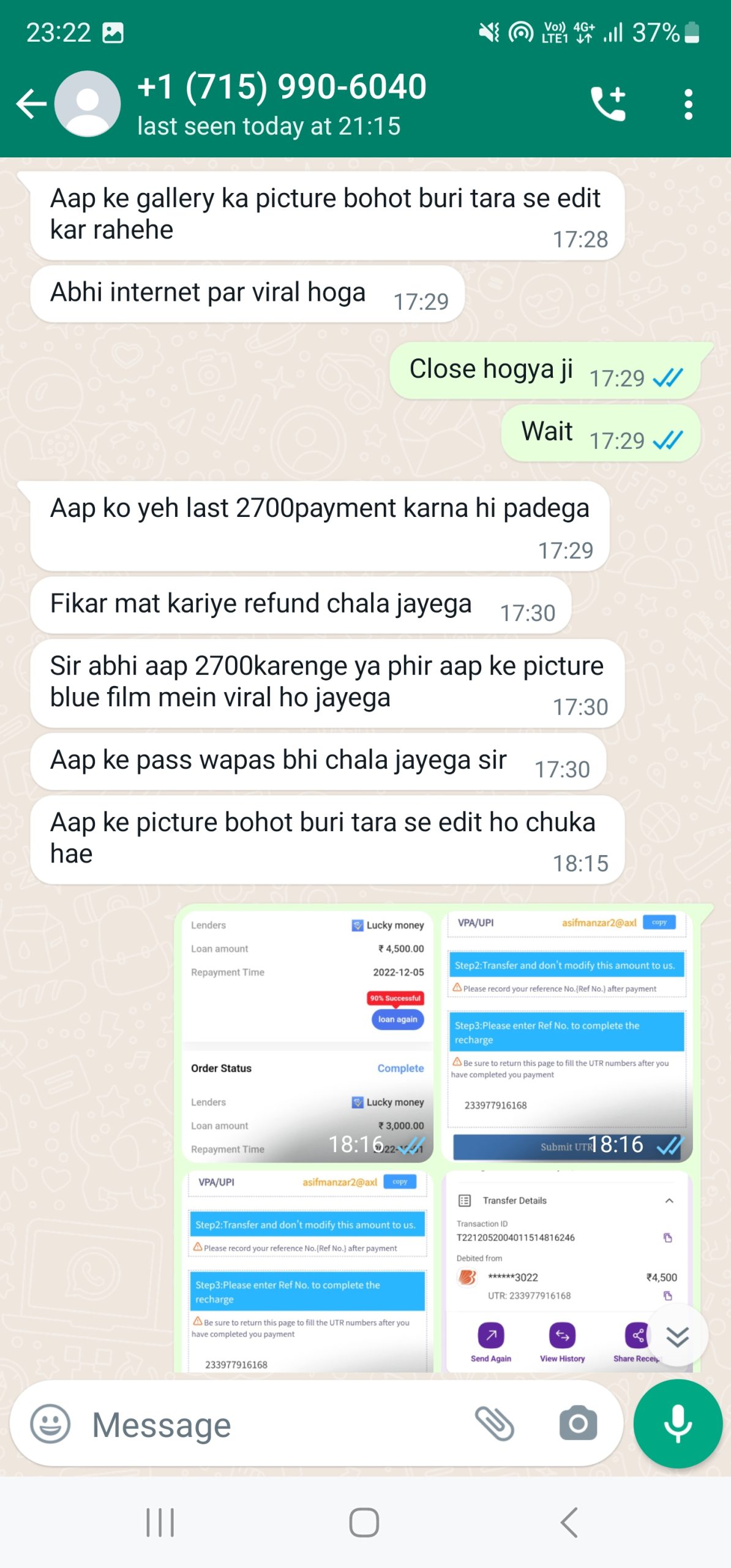Open the Submit UTR screenshot image
This screenshot has width=731, height=1568.
567,1036
